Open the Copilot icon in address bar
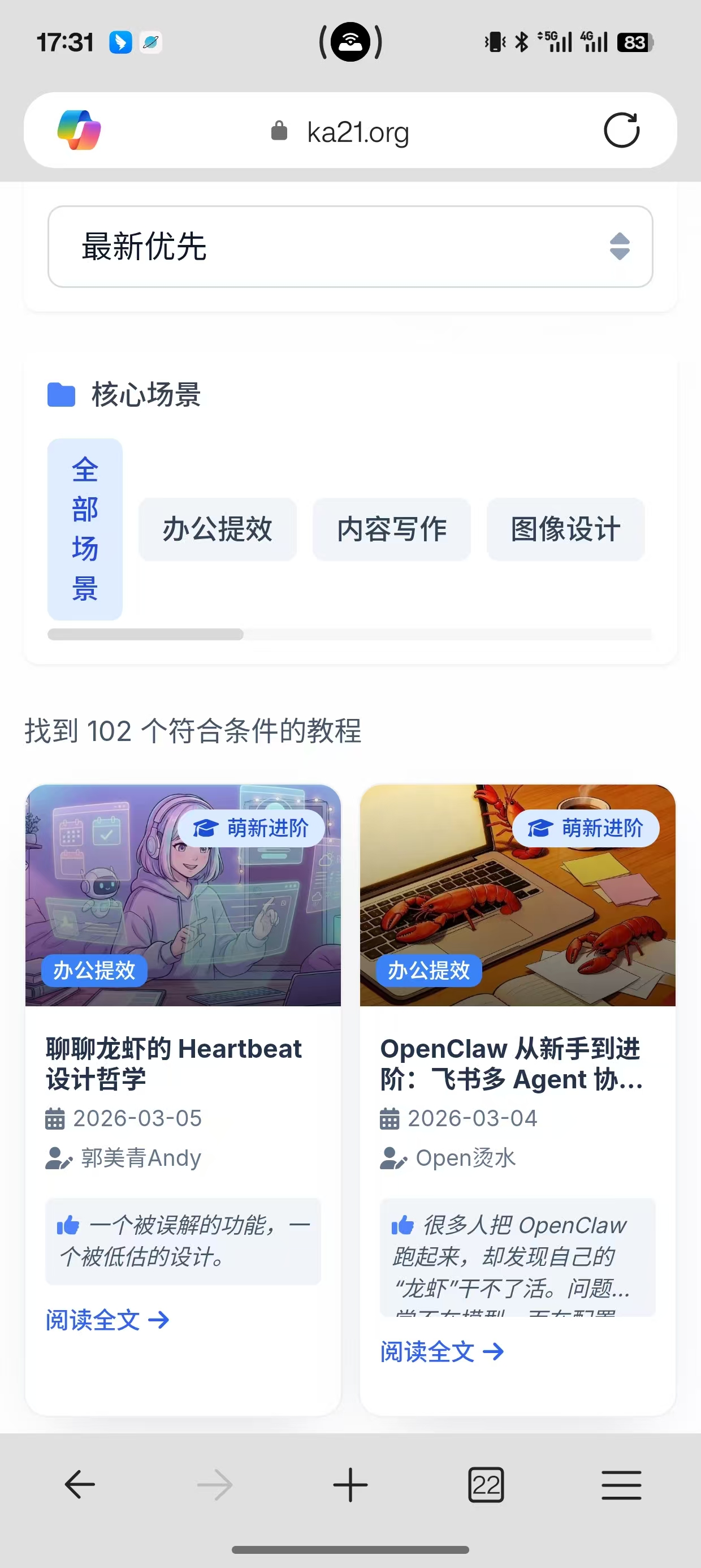701x1568 pixels. [x=79, y=130]
